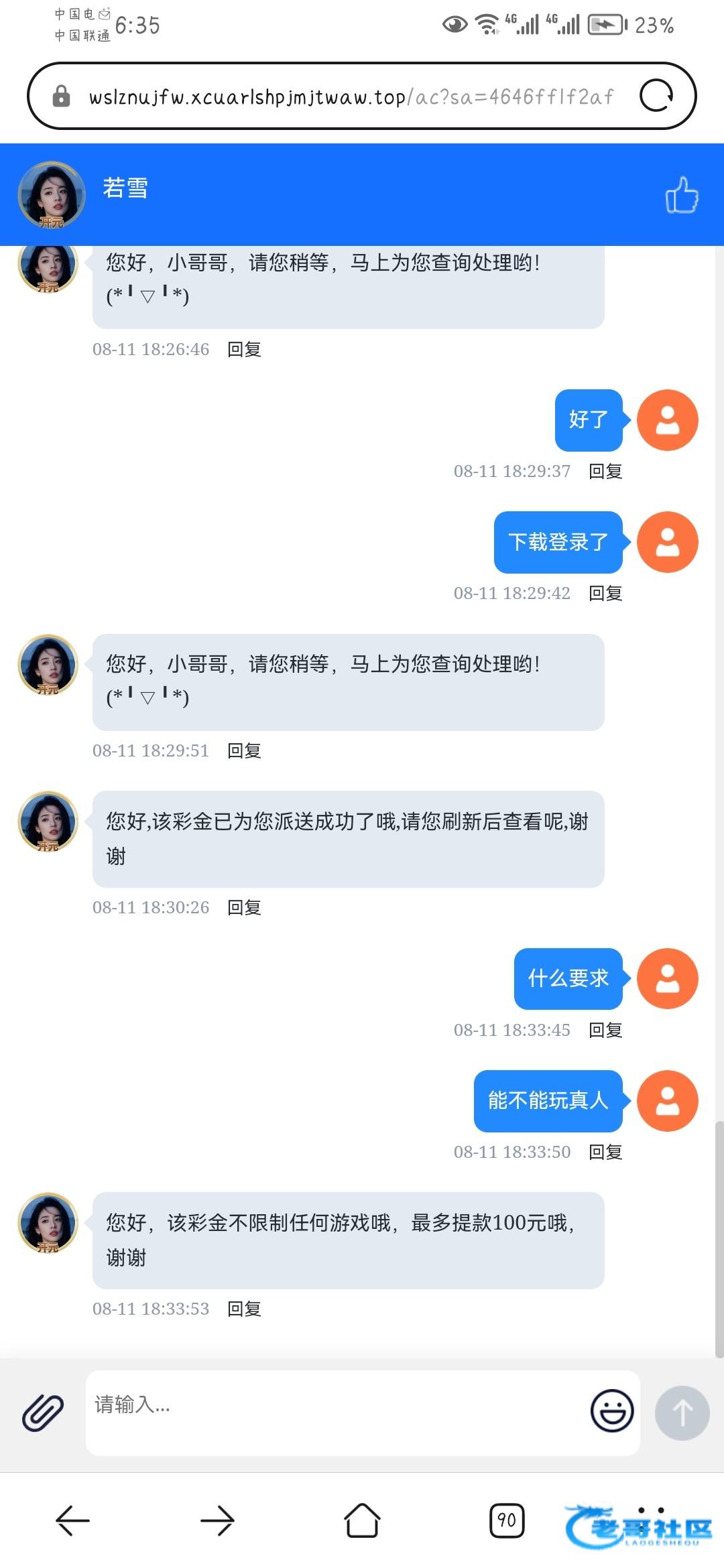Open the attachment paperclip icon

click(x=43, y=1413)
